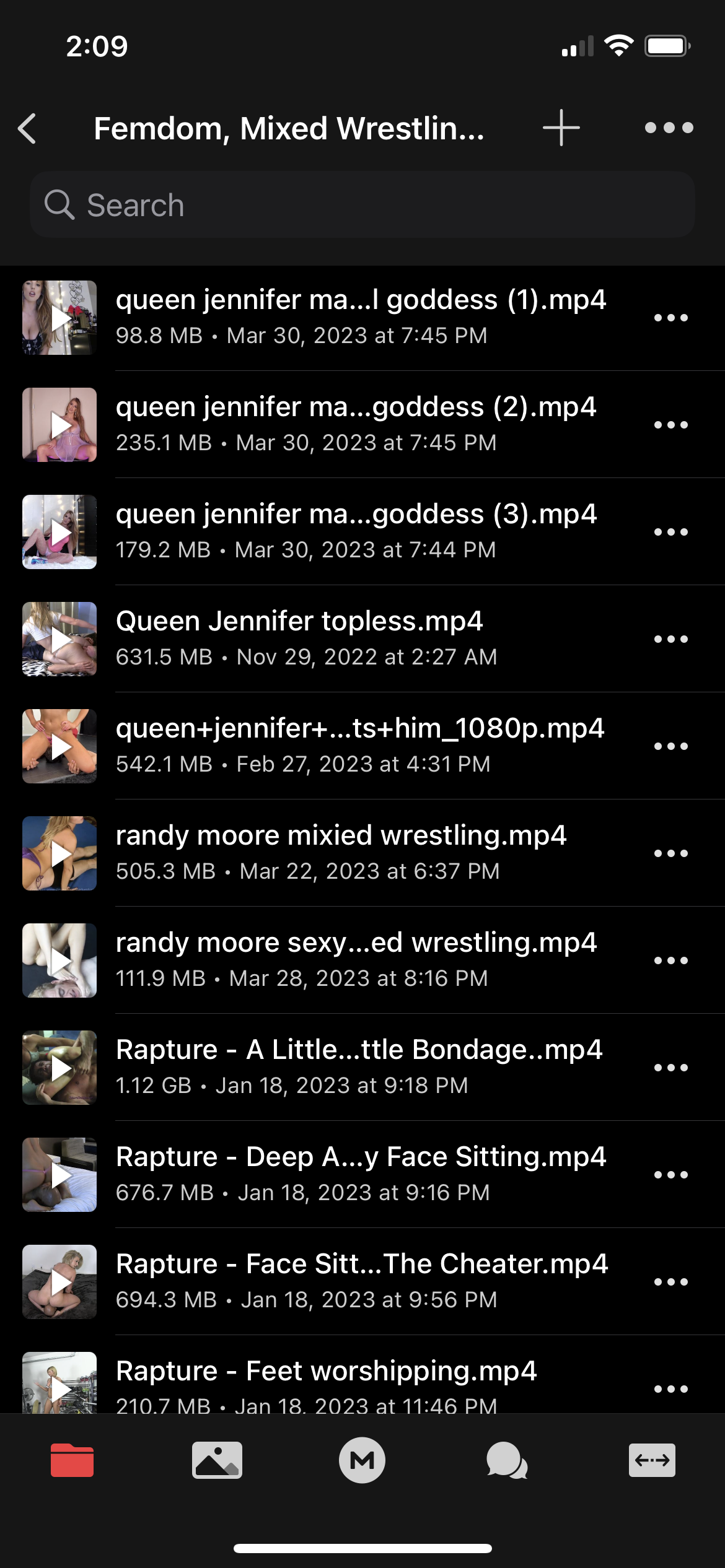This screenshot has height=1568, width=725.
Task: Open Rapture - Feet worshipping.mp4
Action: pos(326,1381)
